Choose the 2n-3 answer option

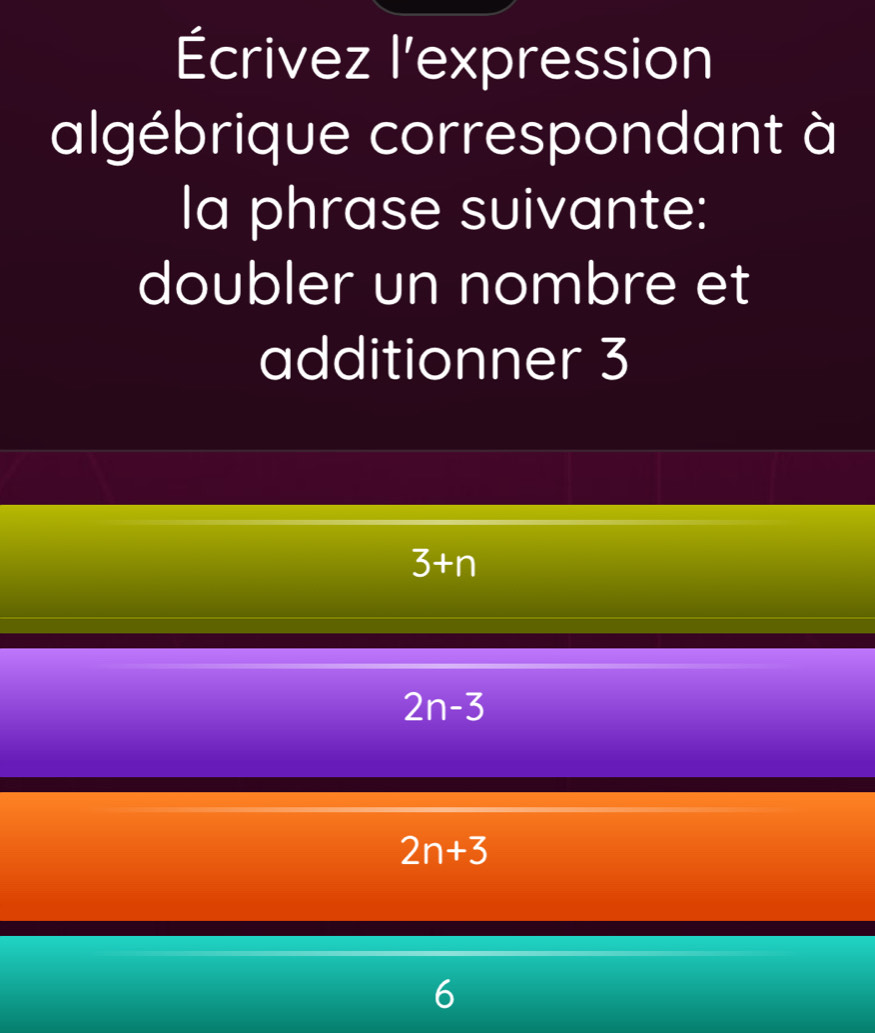438,710
